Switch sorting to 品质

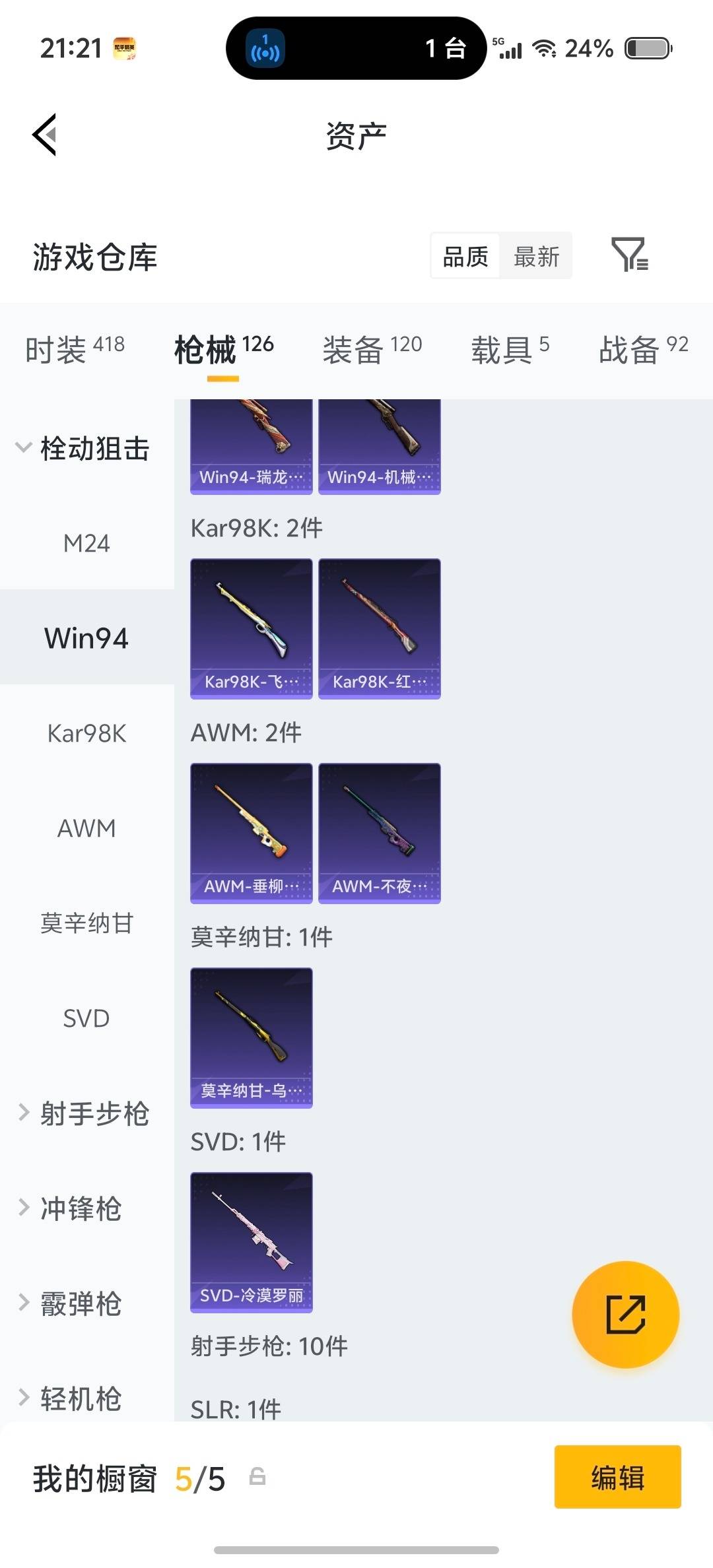point(465,256)
